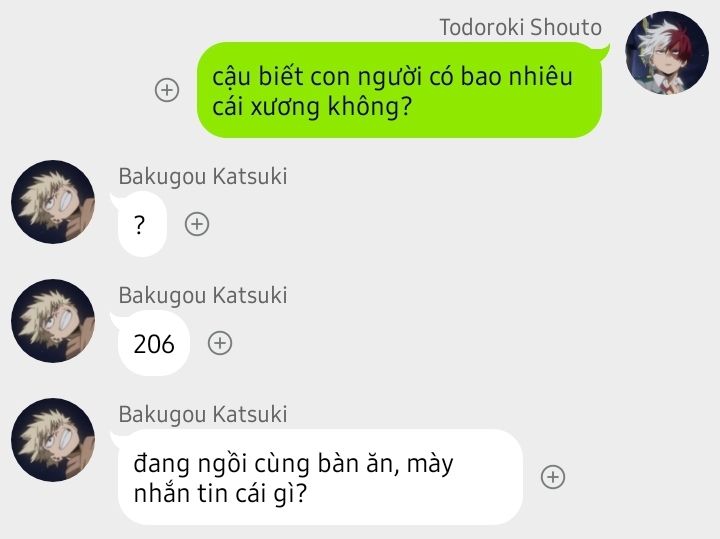Select the green message bubble "cậu biết con người"
Screen dimensions: 720x539
tap(398, 90)
